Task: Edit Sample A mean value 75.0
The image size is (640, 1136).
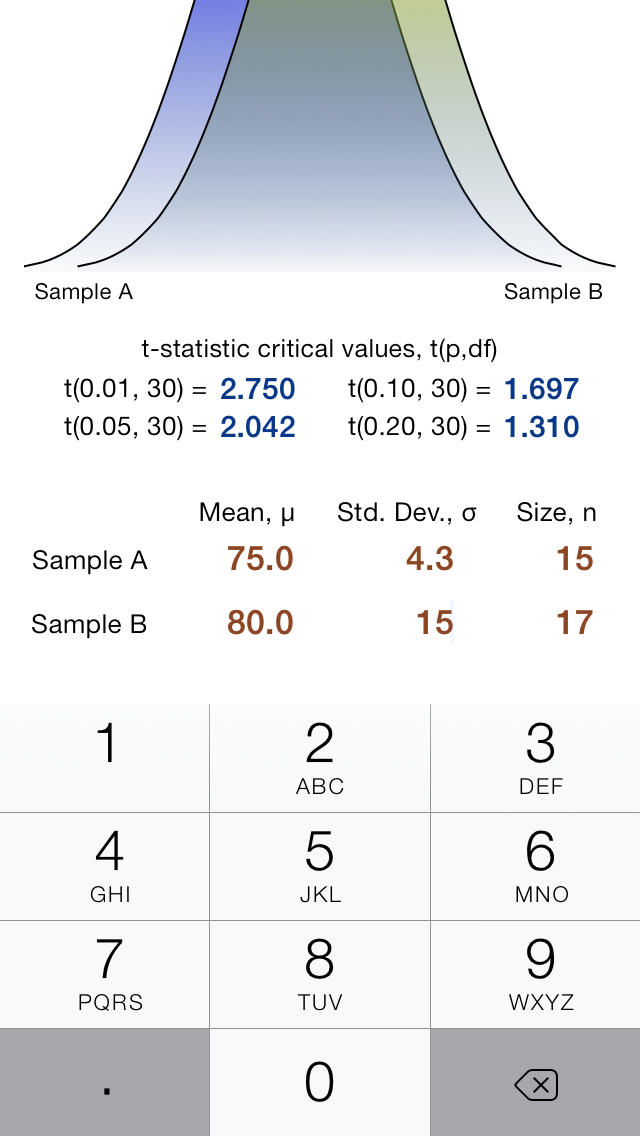Action: pyautogui.click(x=260, y=559)
